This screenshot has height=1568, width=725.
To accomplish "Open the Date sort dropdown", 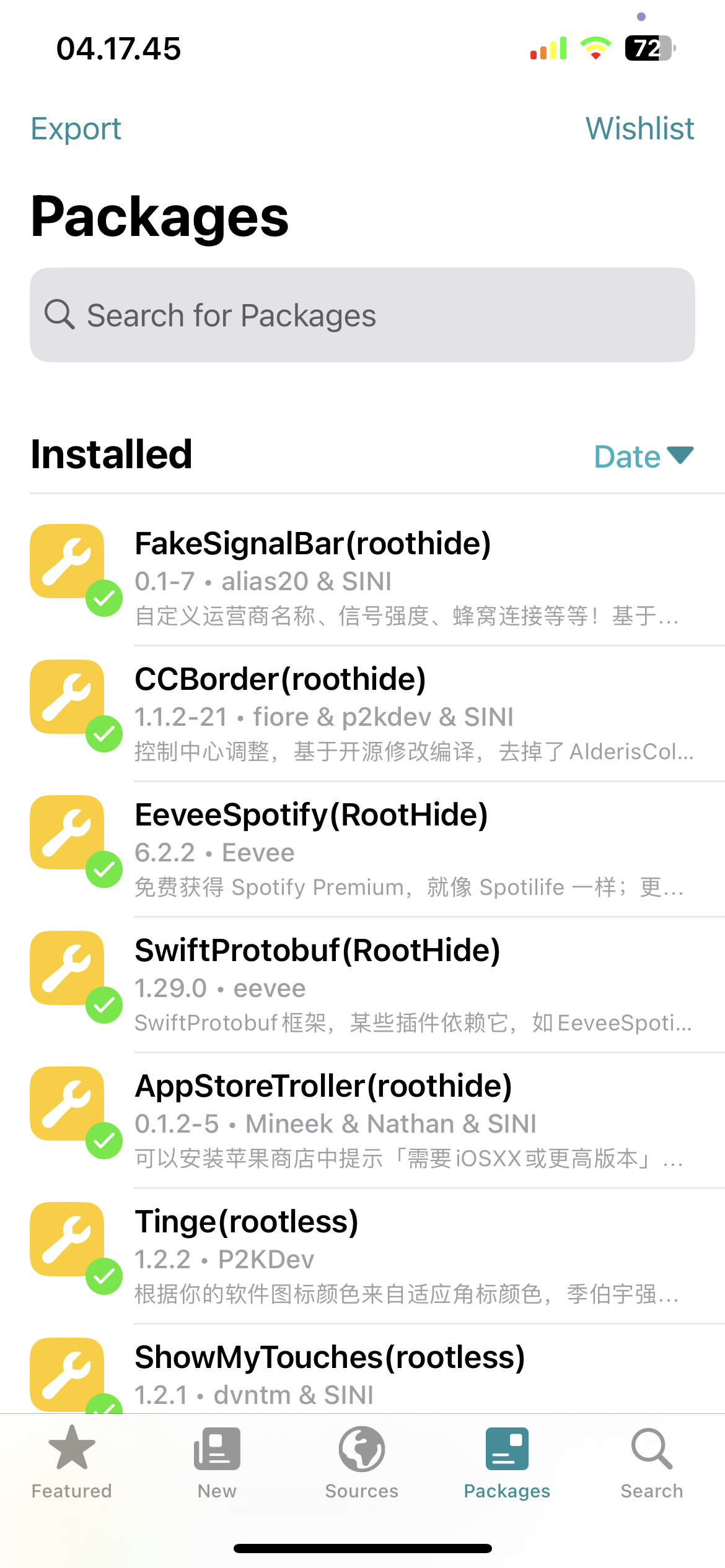I will [643, 456].
